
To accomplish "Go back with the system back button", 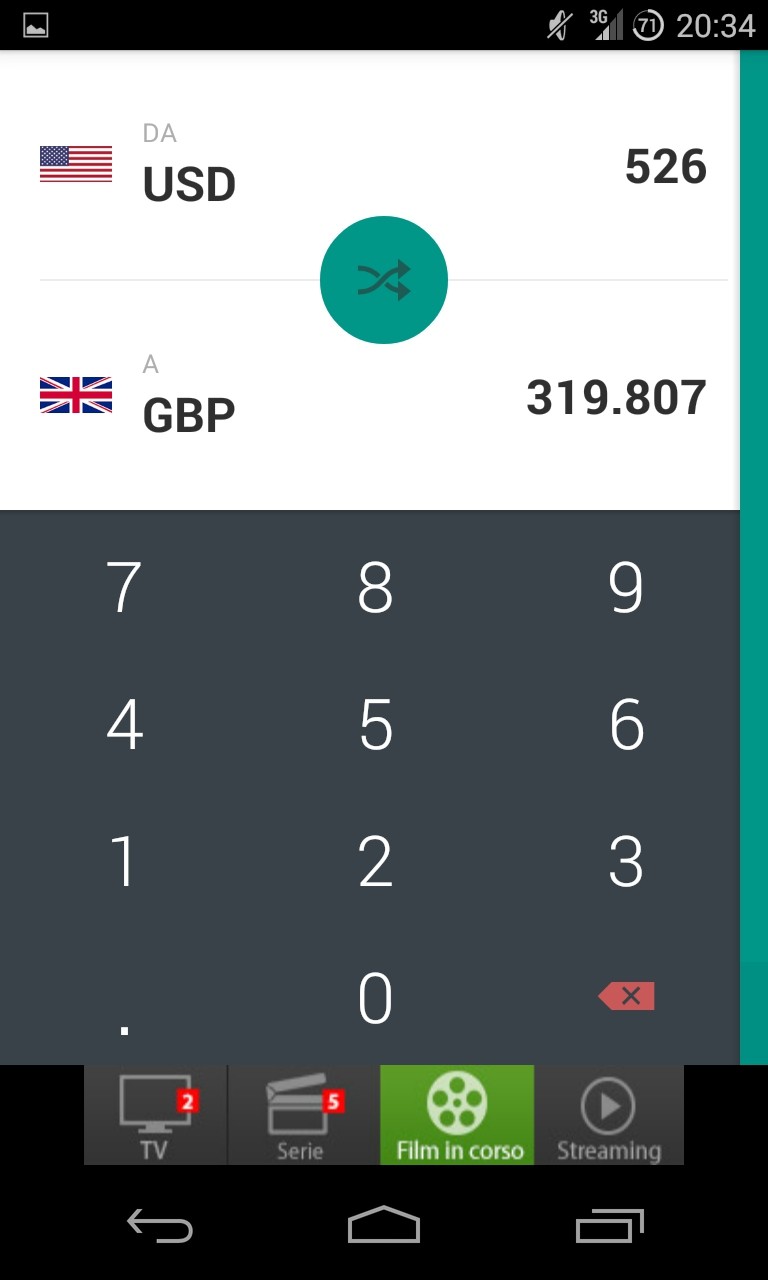I will [159, 1225].
